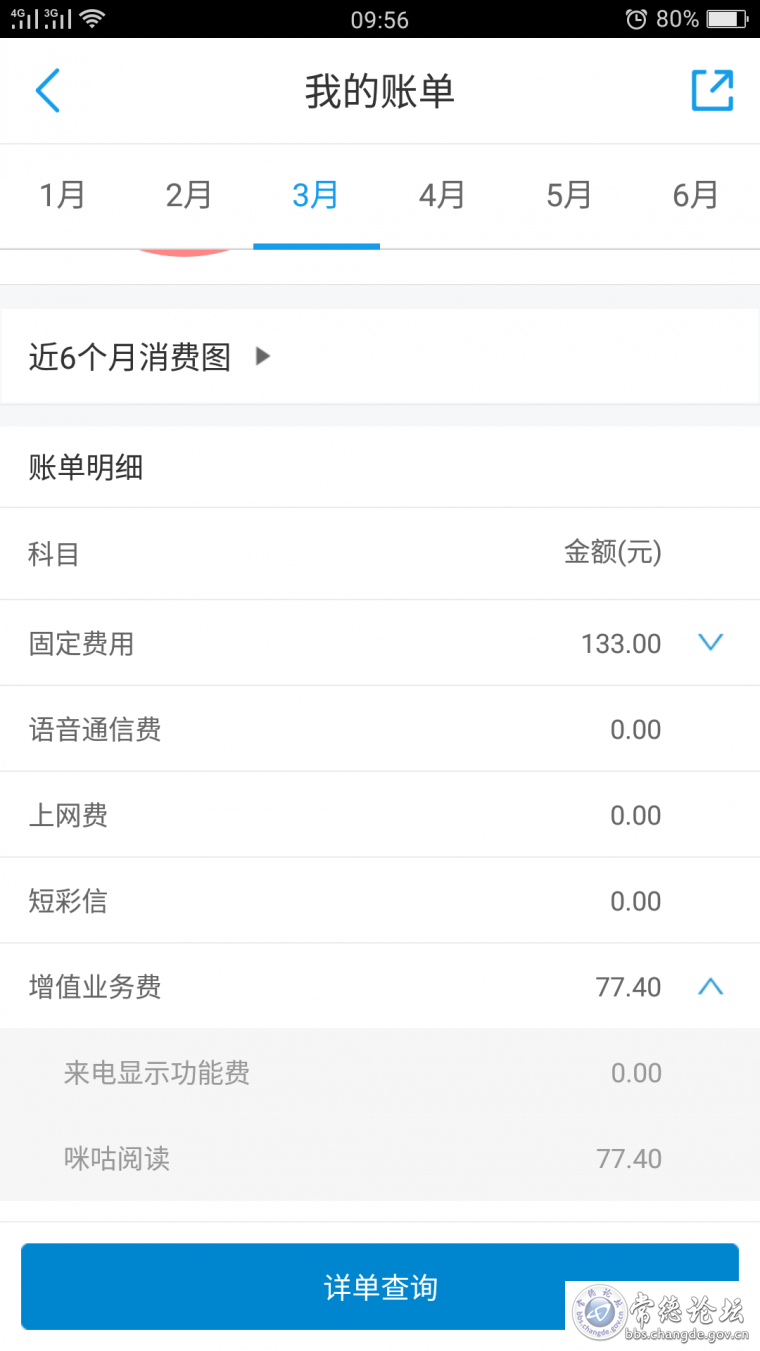The image size is (760, 1351).
Task: Select the 4月 month tab
Action: pos(442,195)
